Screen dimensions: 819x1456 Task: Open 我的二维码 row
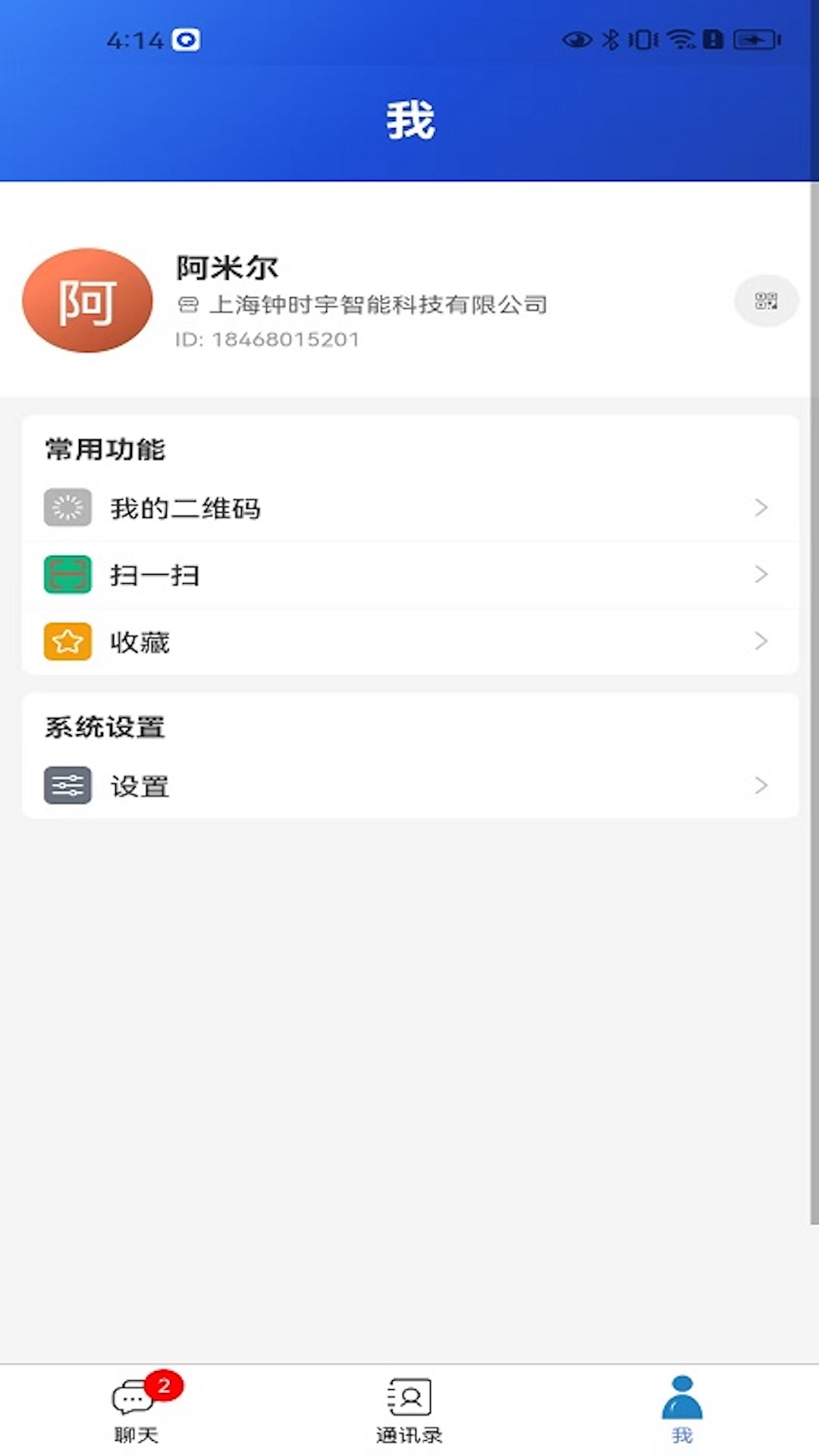[x=409, y=508]
